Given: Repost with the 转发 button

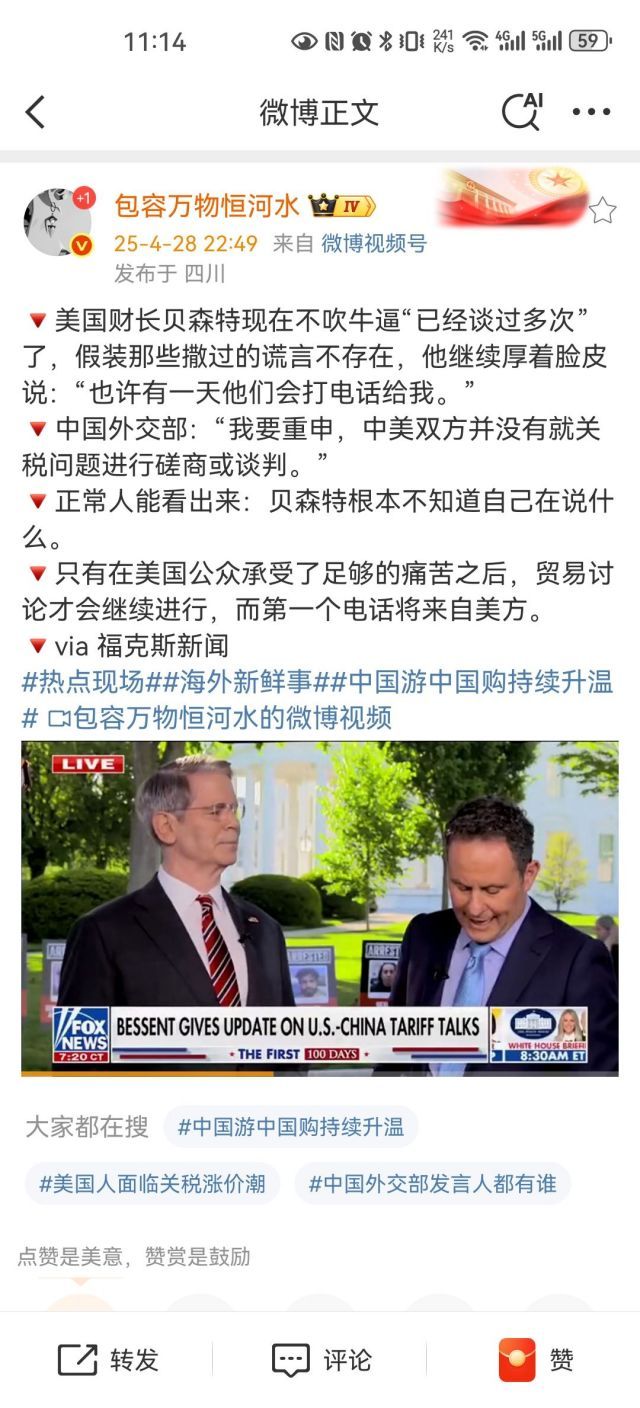Looking at the screenshot, I should click(108, 1360).
